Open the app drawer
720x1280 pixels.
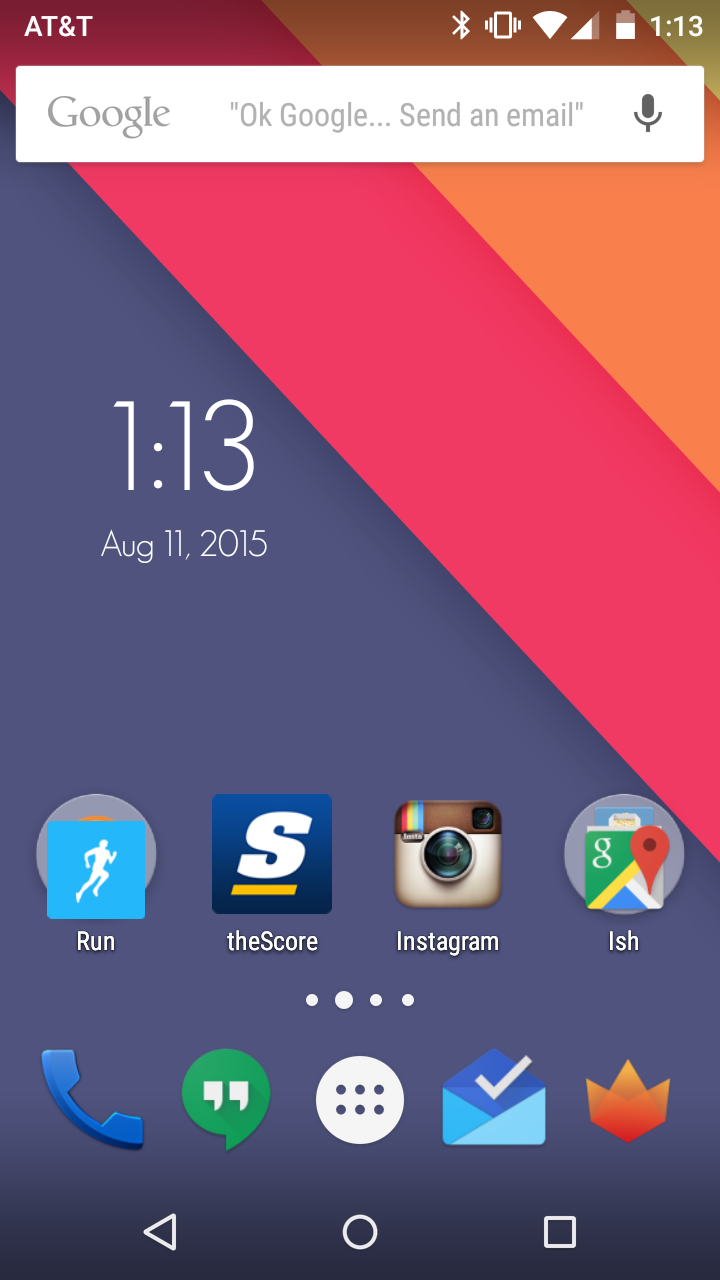pyautogui.click(x=360, y=1100)
